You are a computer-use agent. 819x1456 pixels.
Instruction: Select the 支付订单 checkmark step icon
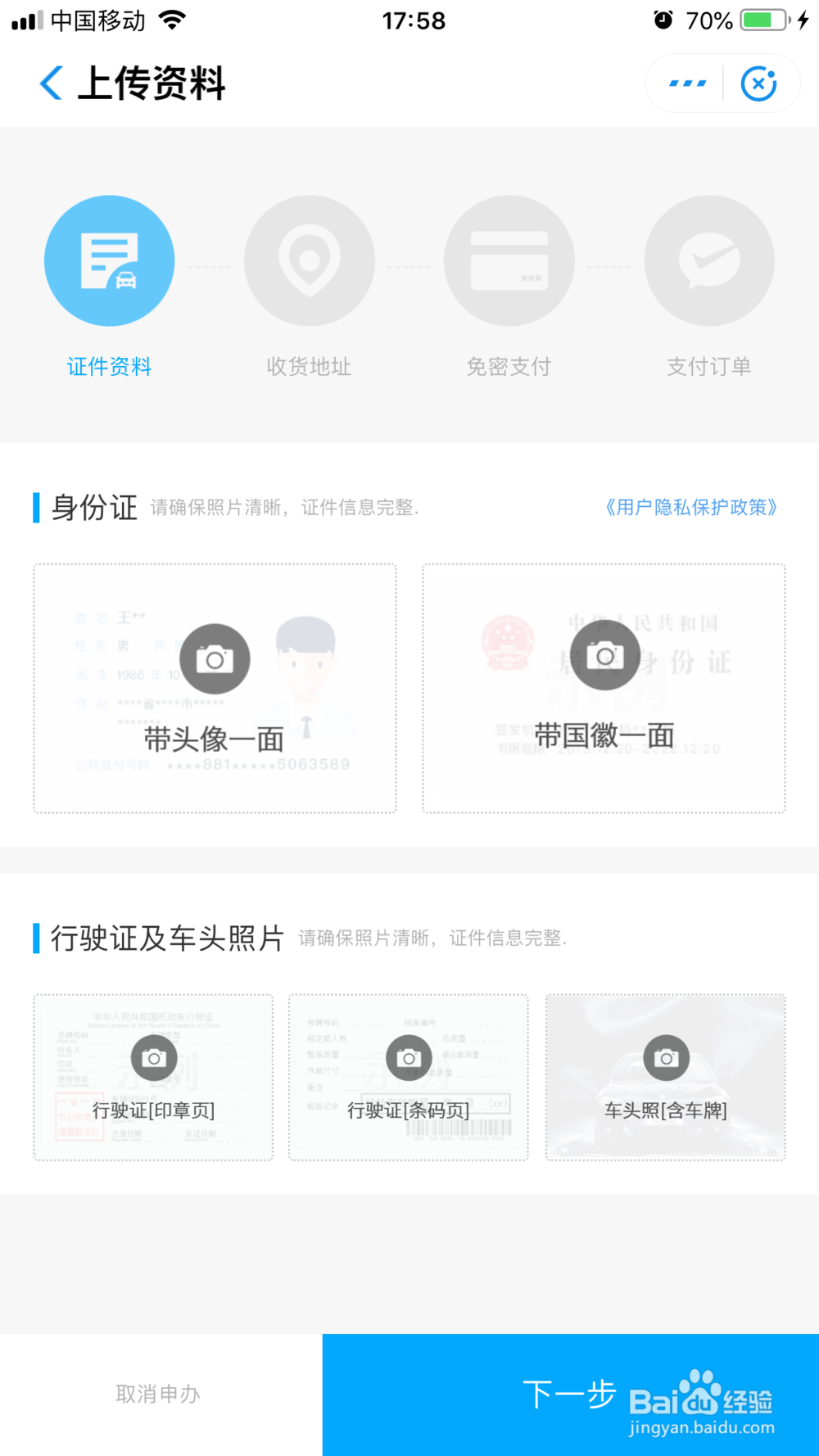point(708,260)
